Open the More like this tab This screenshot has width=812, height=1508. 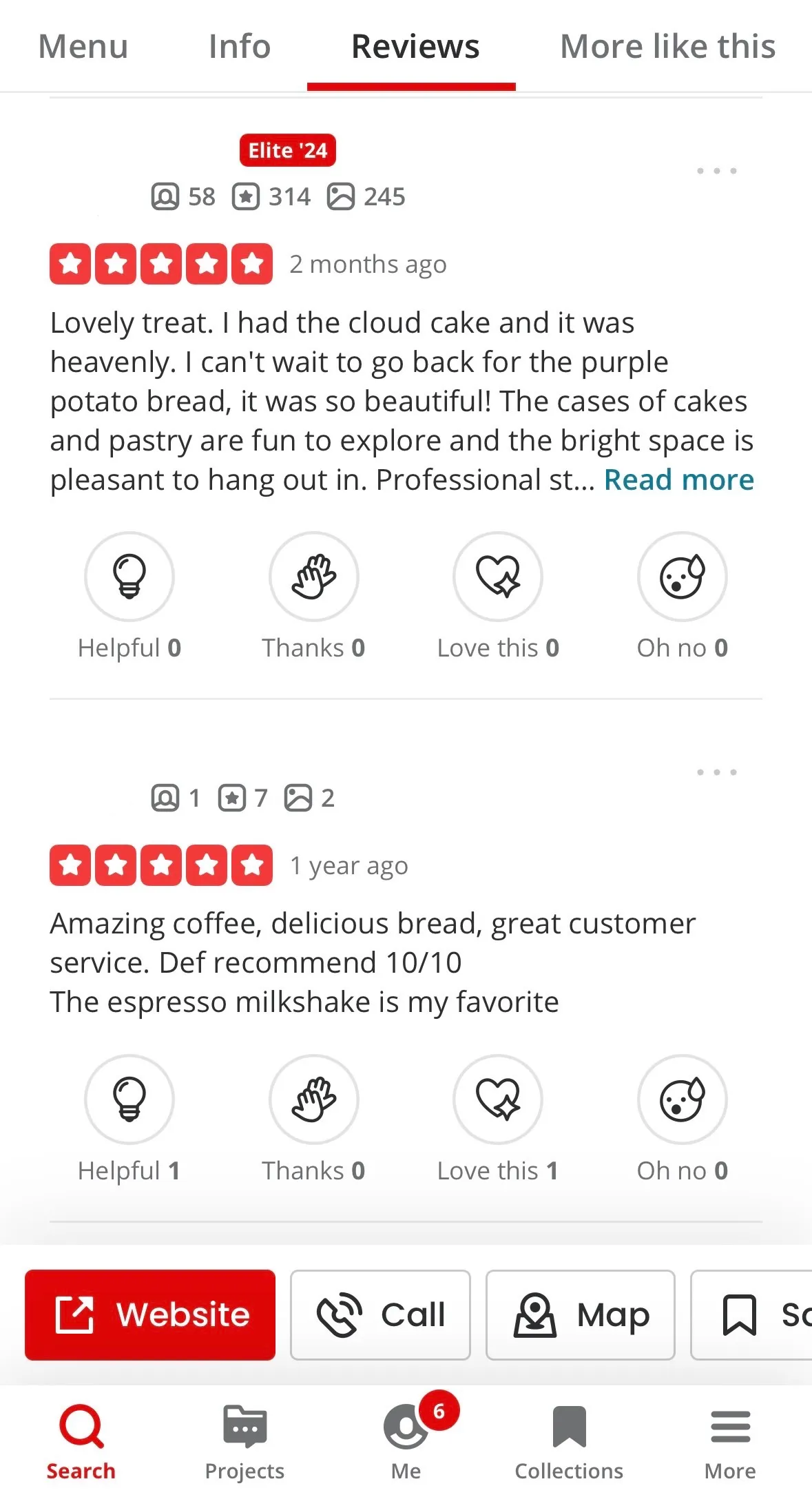point(667,47)
